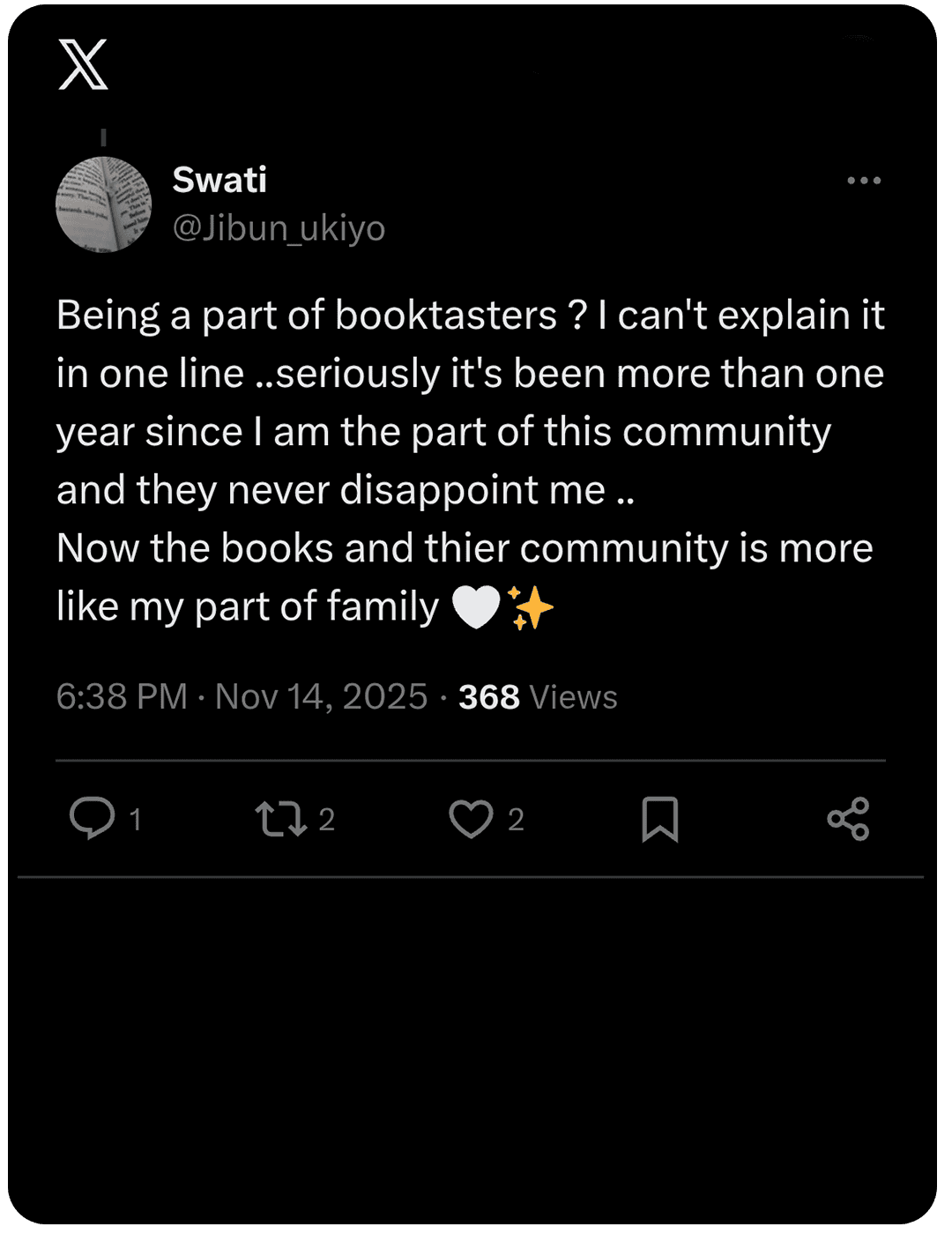Open Swati's profile picture

coord(104,204)
